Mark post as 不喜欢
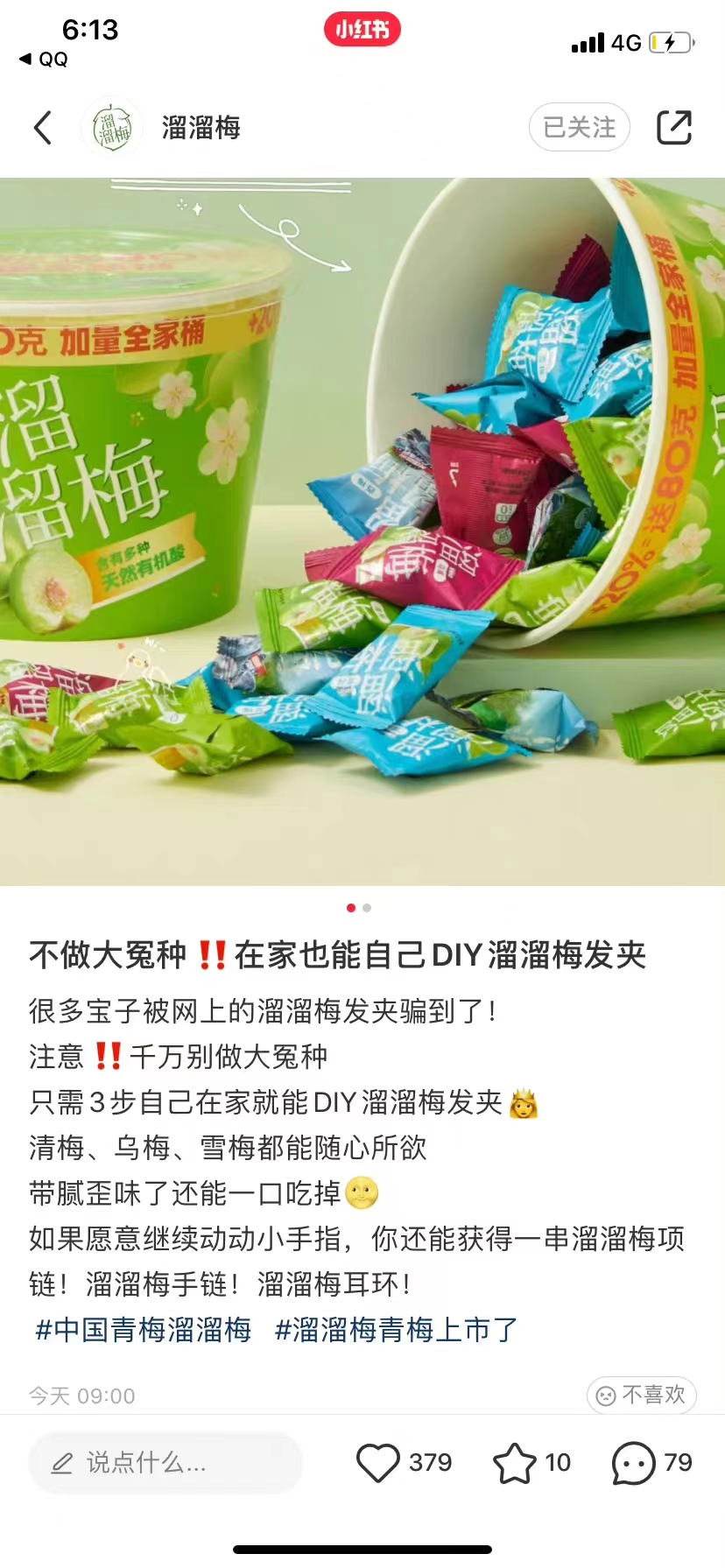725x1568 pixels. (641, 1395)
